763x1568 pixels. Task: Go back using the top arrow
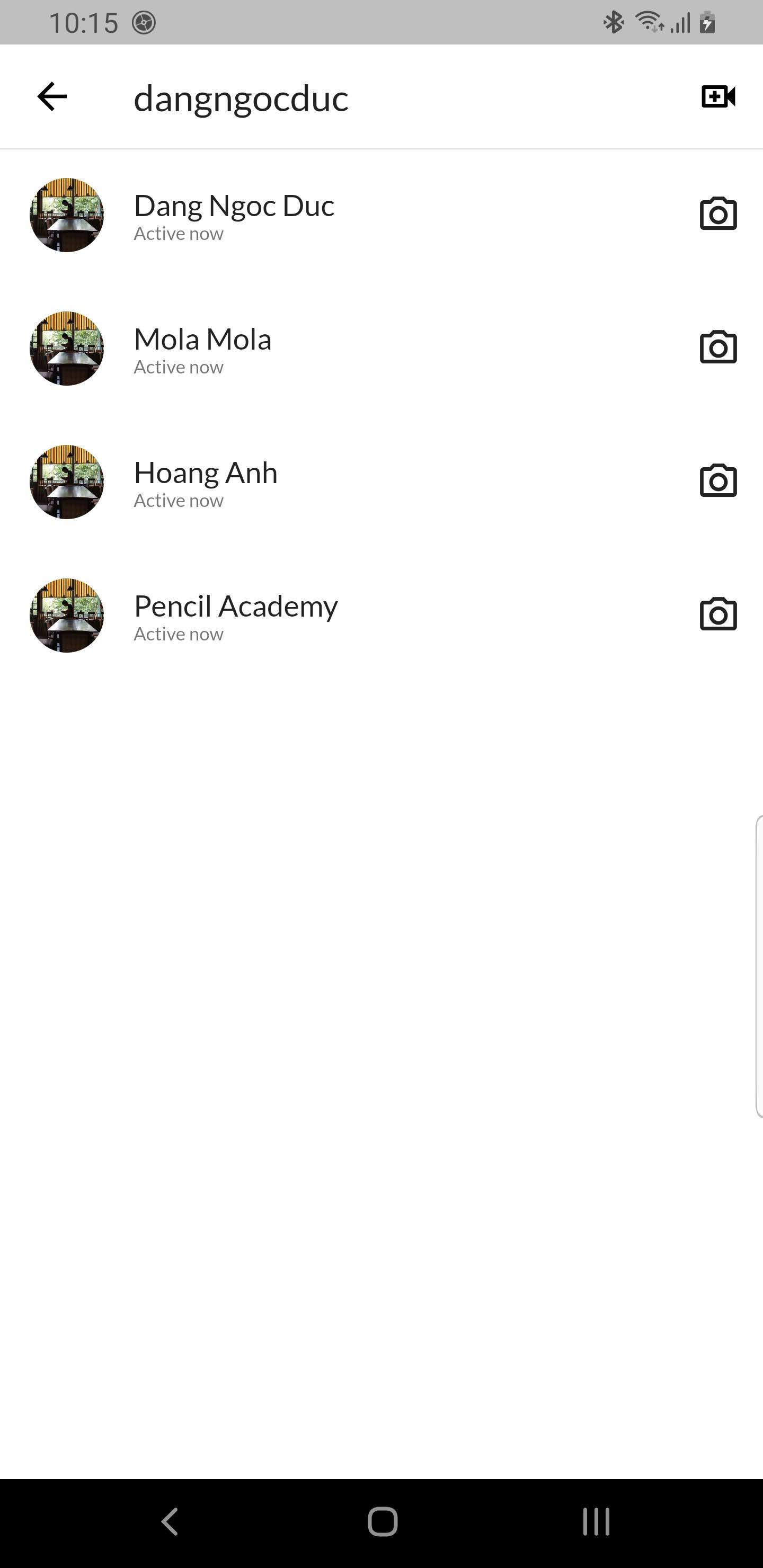pyautogui.click(x=52, y=97)
